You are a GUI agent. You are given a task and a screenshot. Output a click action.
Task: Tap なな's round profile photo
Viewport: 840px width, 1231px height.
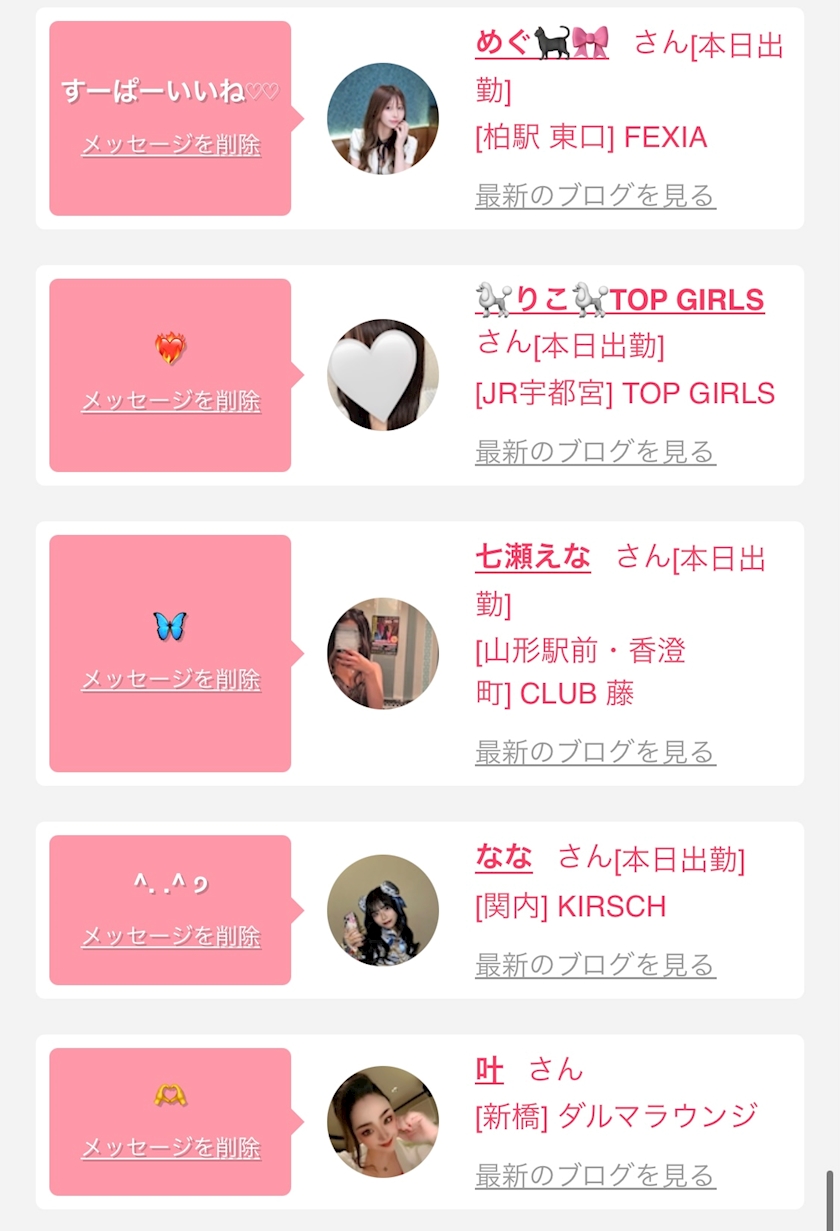[x=383, y=910]
